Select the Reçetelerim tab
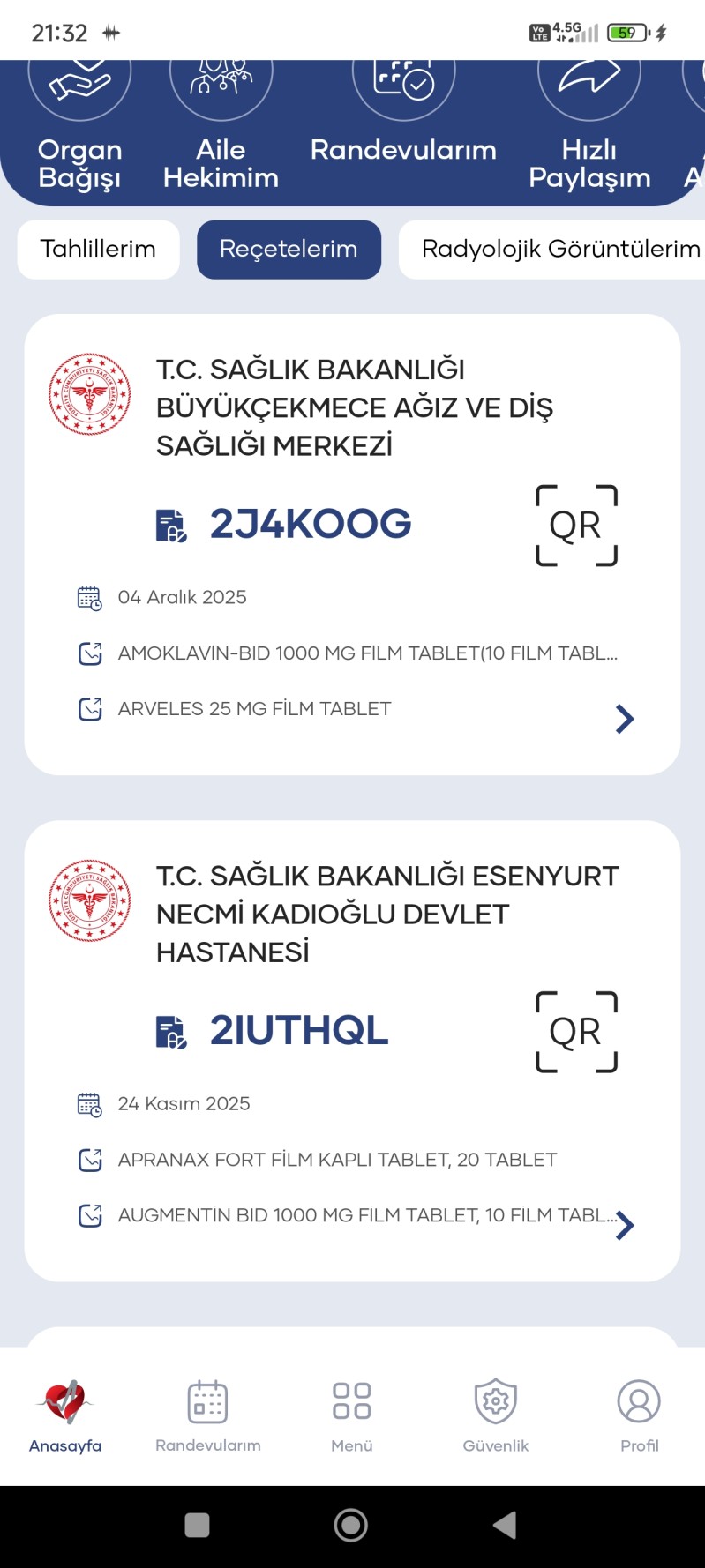This screenshot has height=1568, width=705. (289, 250)
